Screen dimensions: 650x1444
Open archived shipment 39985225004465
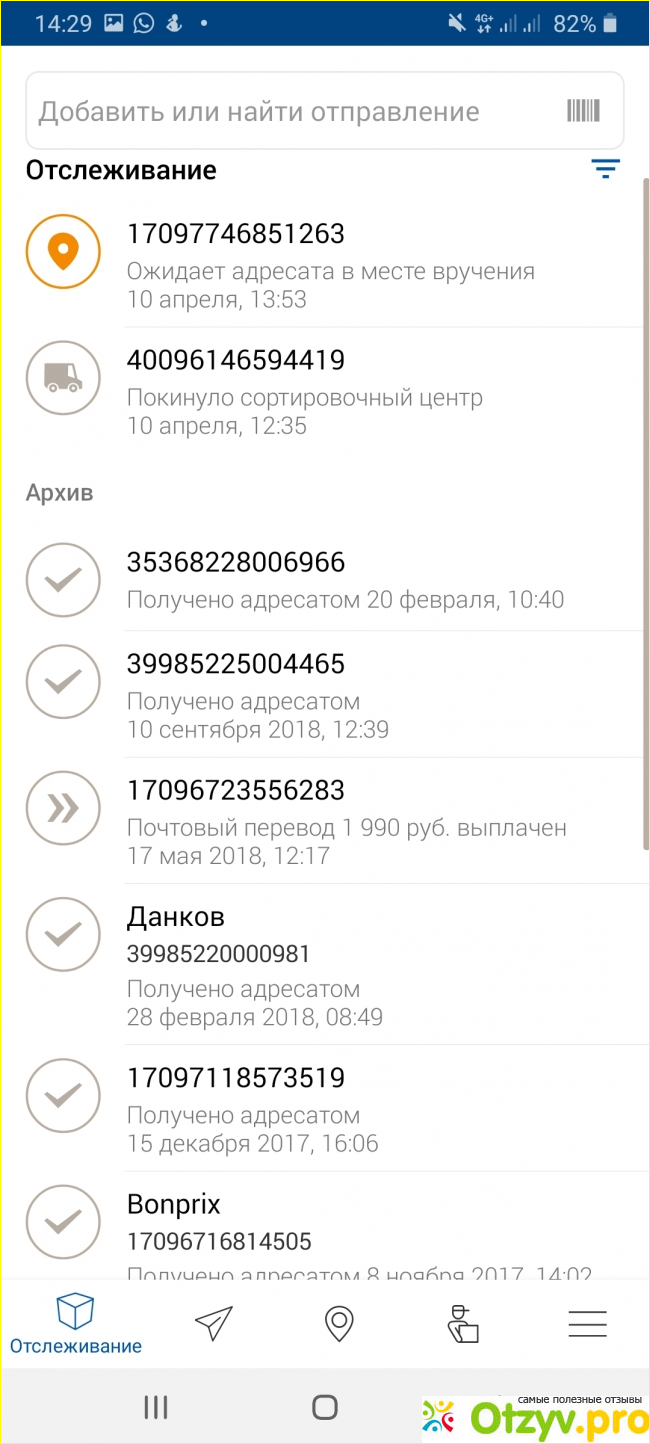[330, 694]
